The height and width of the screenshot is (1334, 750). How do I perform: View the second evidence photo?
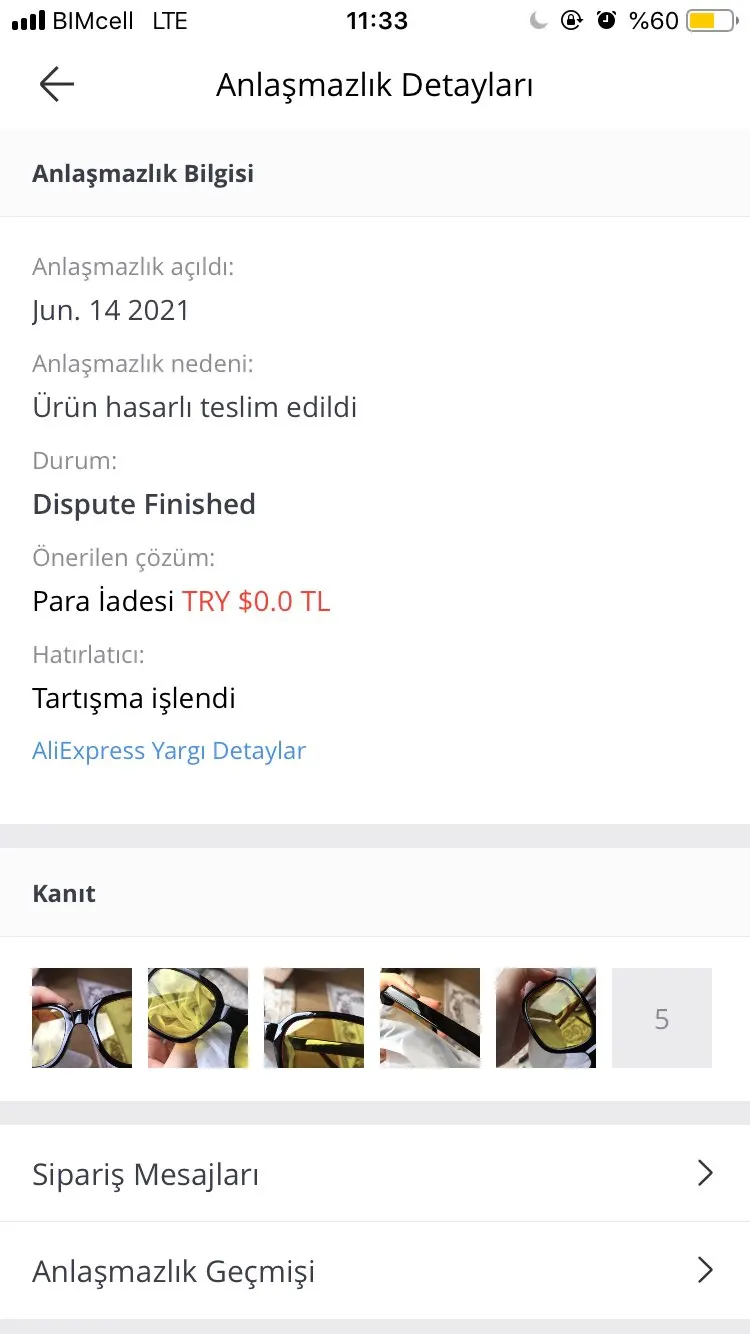pyautogui.click(x=198, y=1018)
